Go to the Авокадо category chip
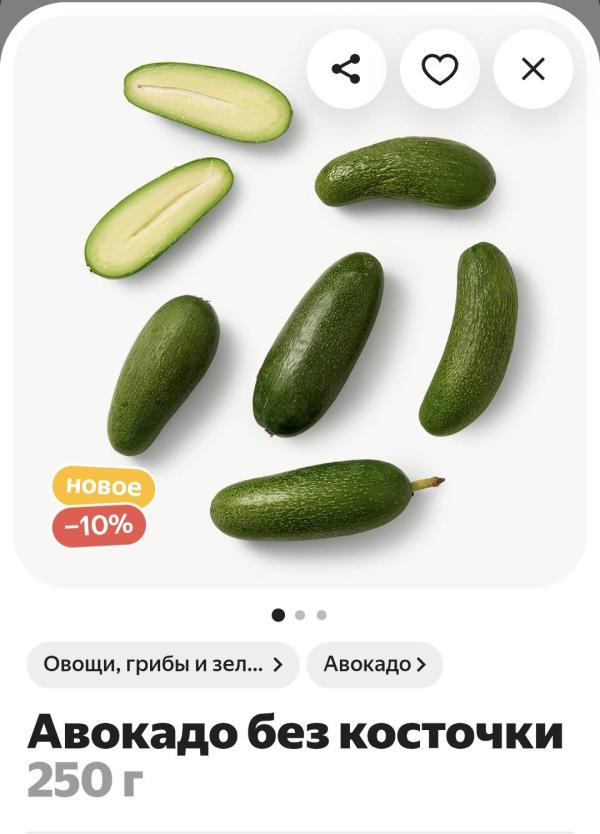600x834 pixels. [375, 665]
